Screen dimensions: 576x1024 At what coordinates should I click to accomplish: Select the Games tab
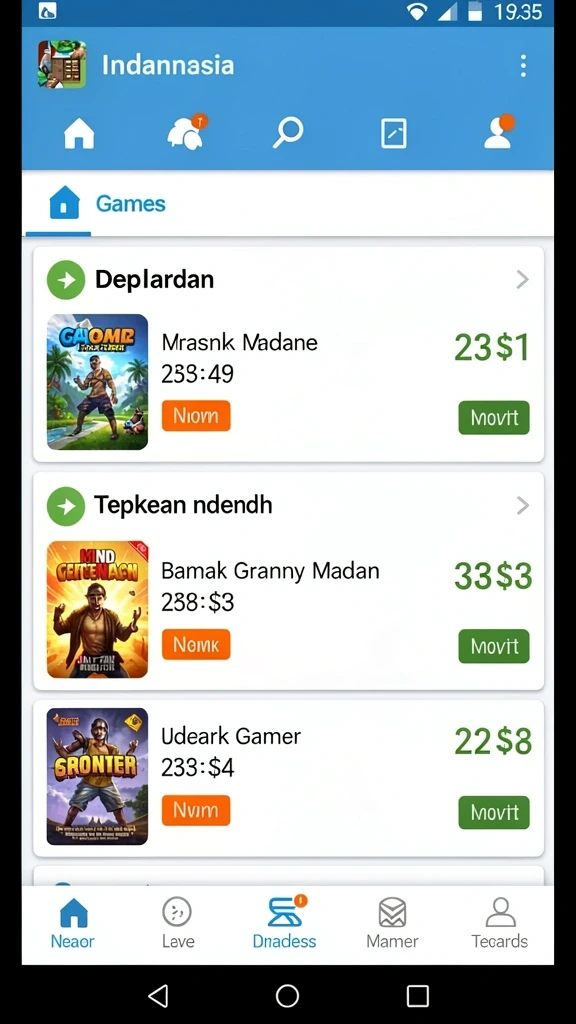tap(108, 204)
